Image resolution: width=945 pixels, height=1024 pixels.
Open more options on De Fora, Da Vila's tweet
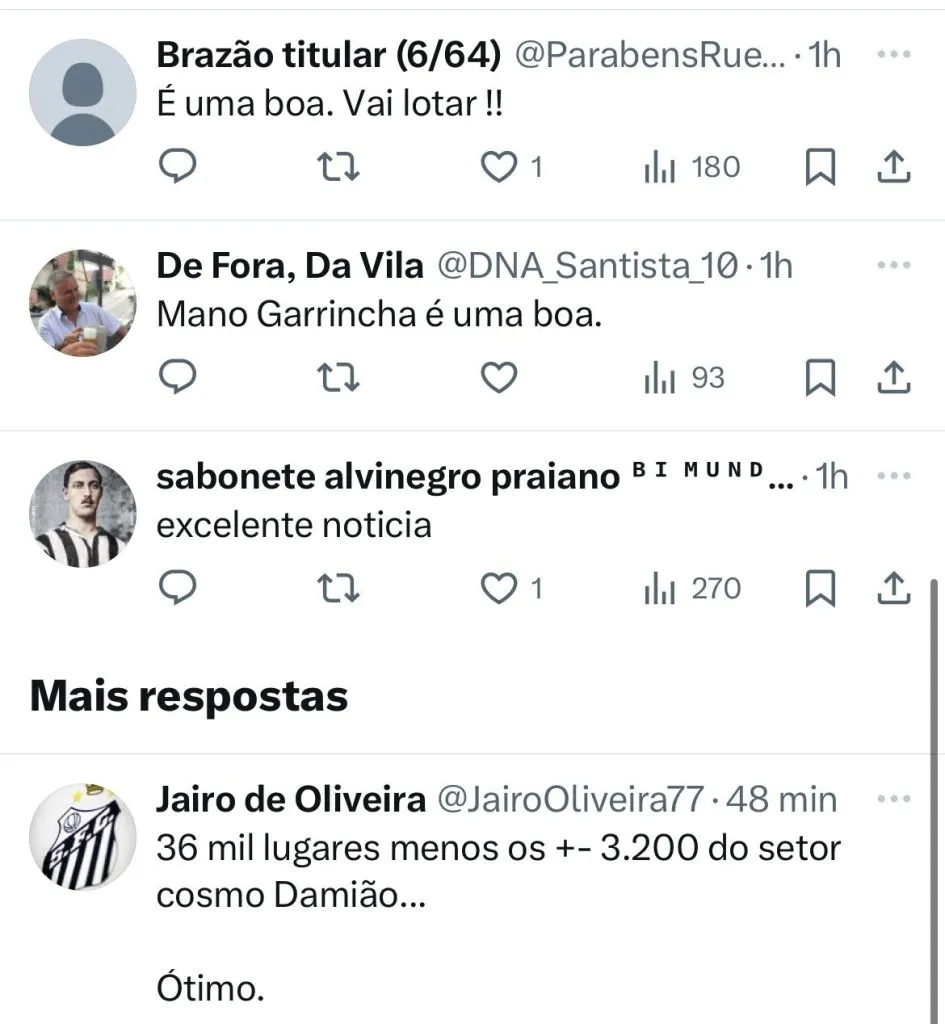coord(893,265)
